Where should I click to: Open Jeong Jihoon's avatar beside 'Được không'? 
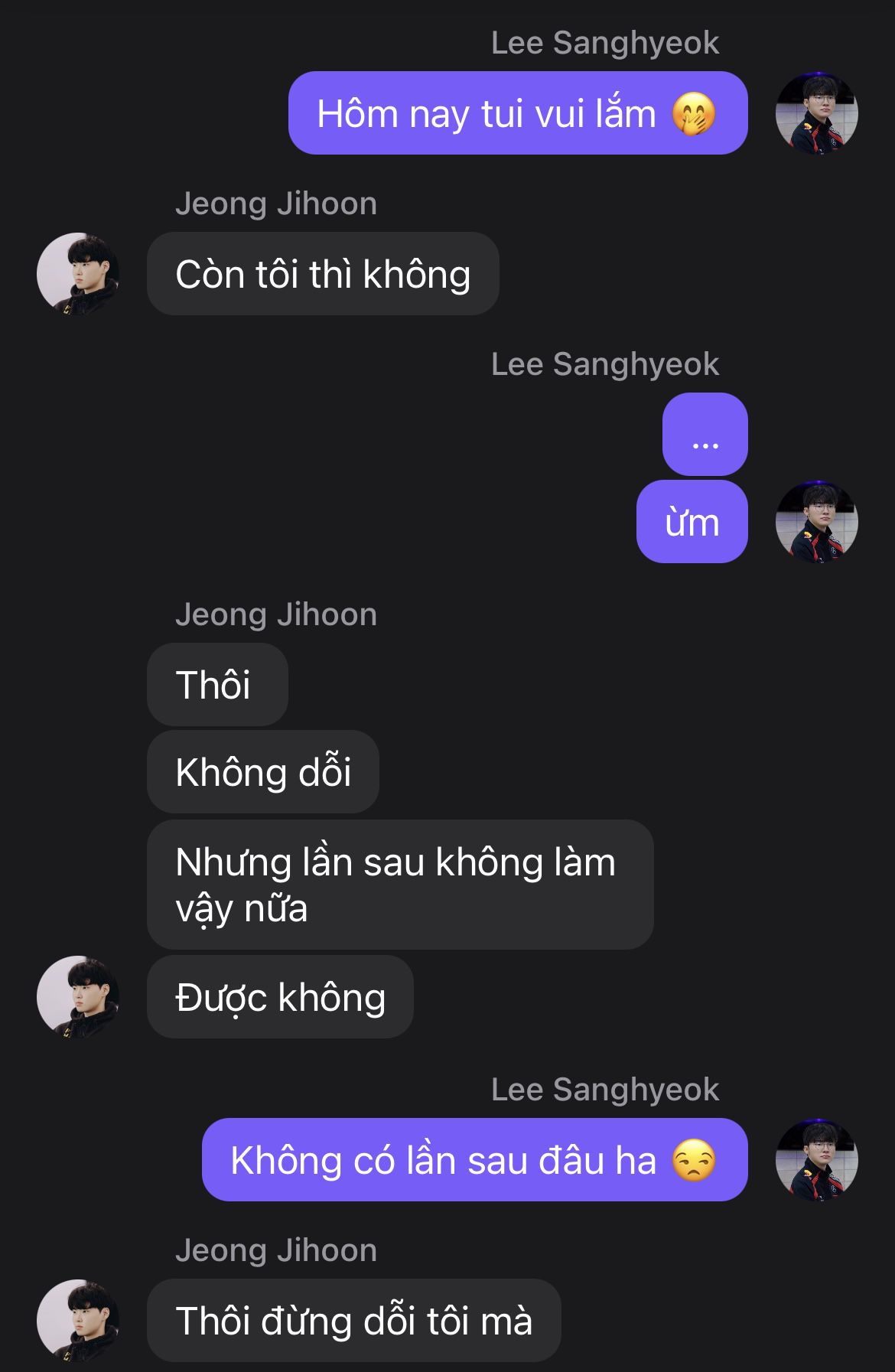[78, 996]
